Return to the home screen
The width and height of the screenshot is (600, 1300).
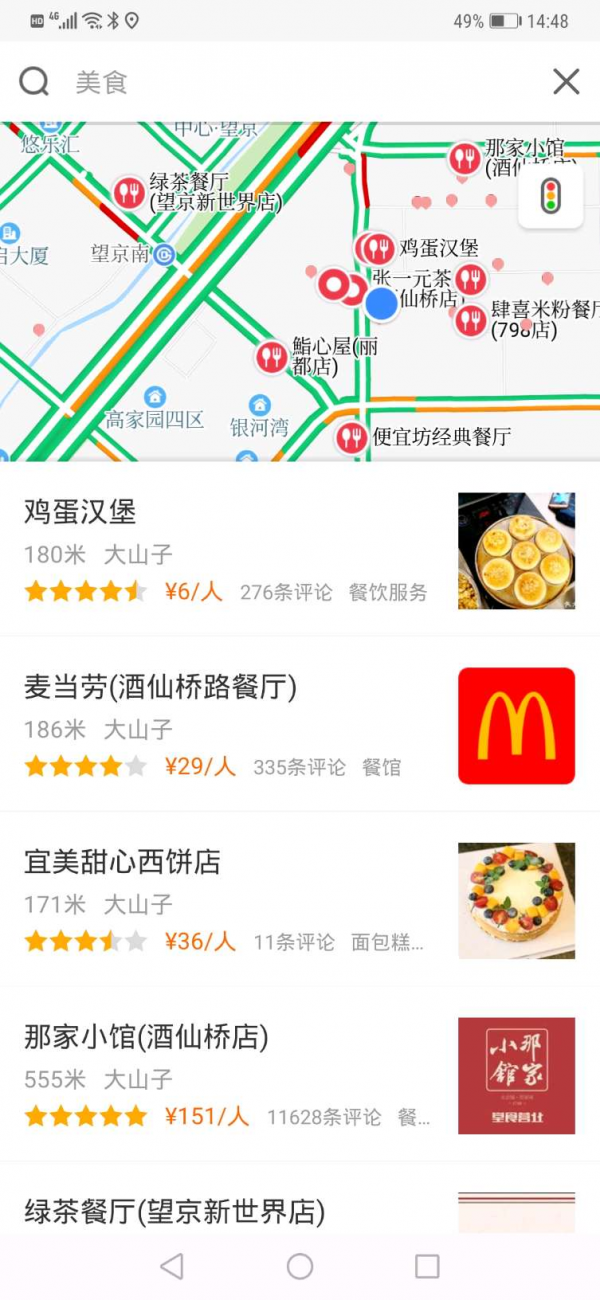[300, 1266]
